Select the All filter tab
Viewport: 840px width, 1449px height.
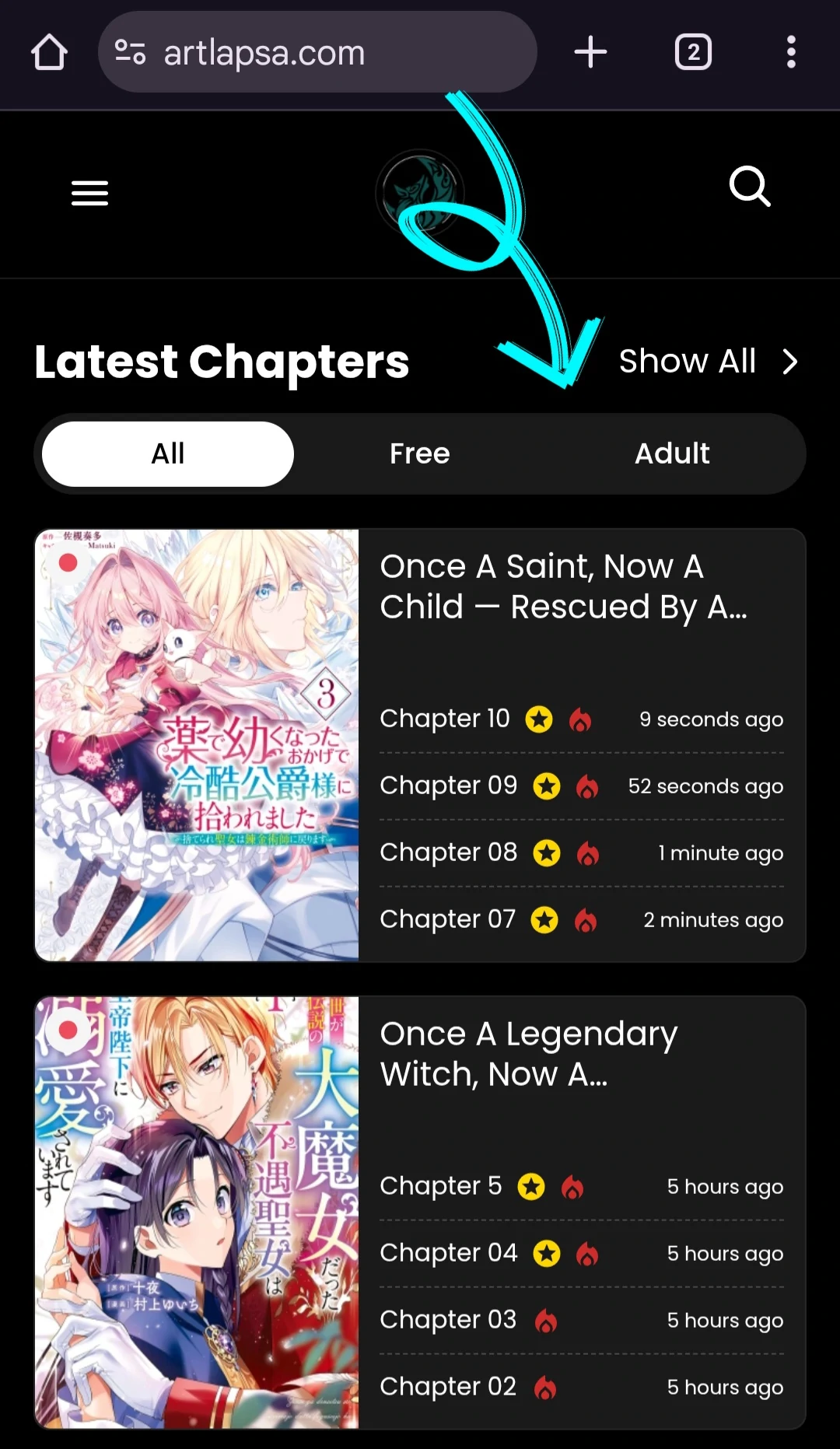pos(168,453)
